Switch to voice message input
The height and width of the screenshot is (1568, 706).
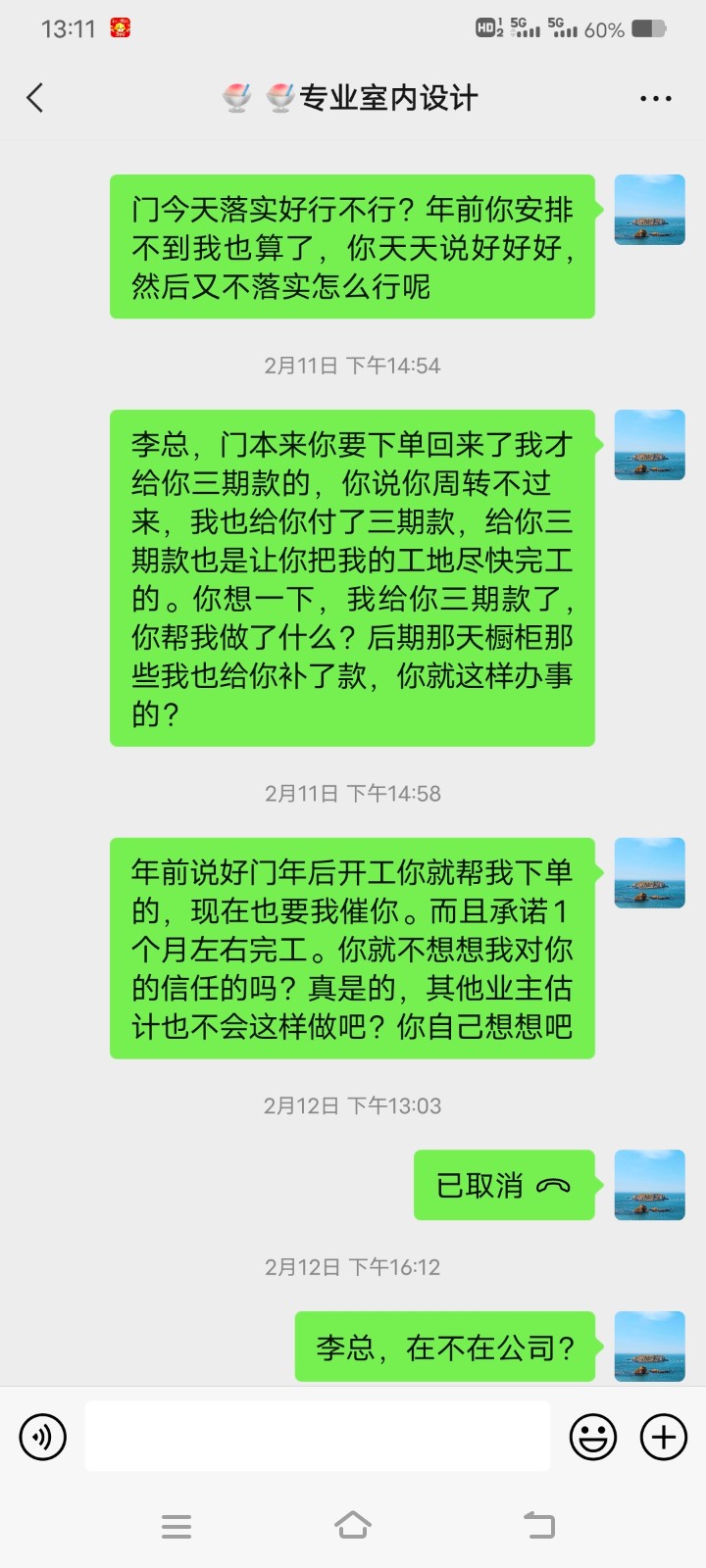(43, 1437)
